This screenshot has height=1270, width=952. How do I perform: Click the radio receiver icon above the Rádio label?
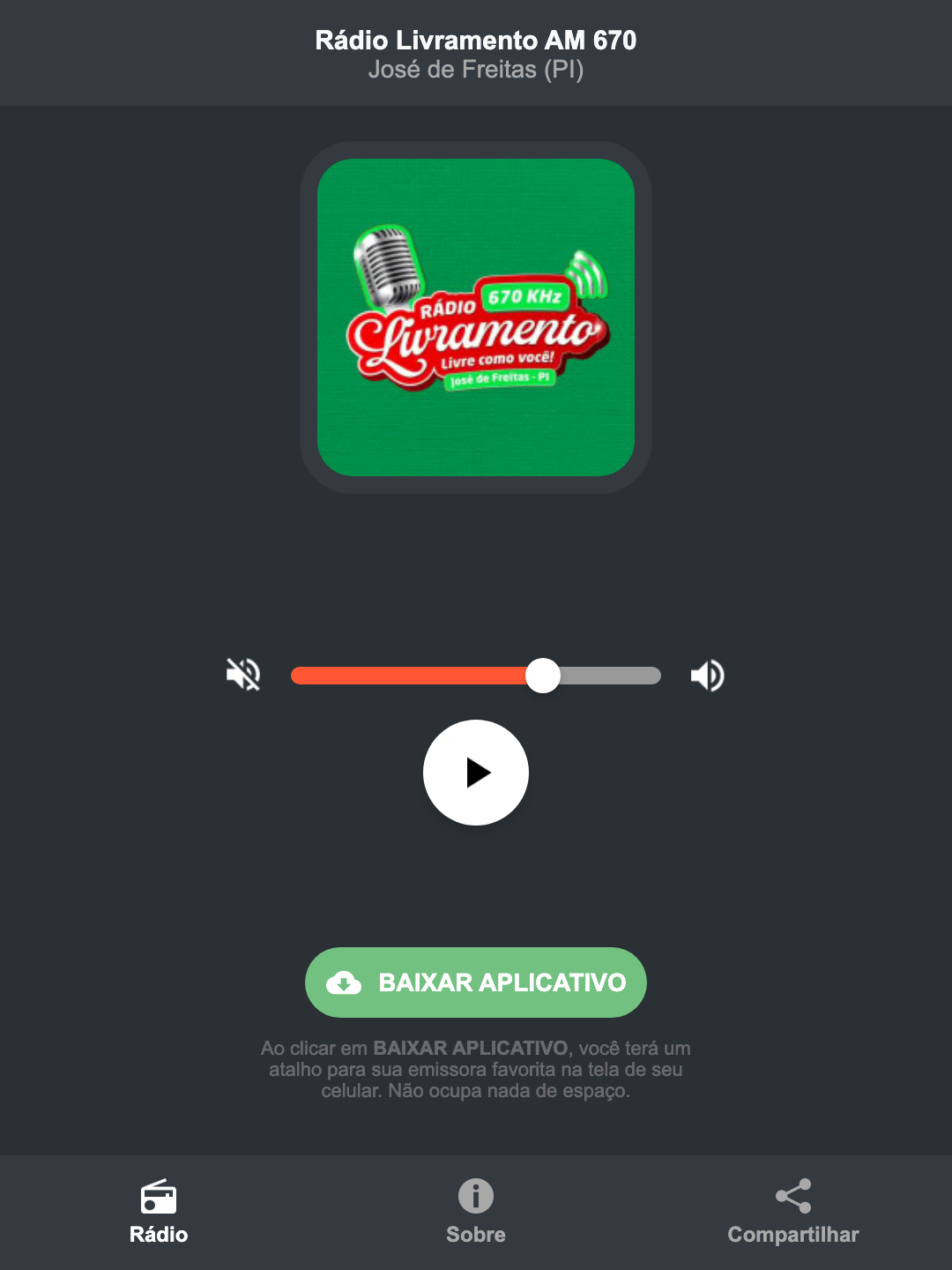point(159,1198)
